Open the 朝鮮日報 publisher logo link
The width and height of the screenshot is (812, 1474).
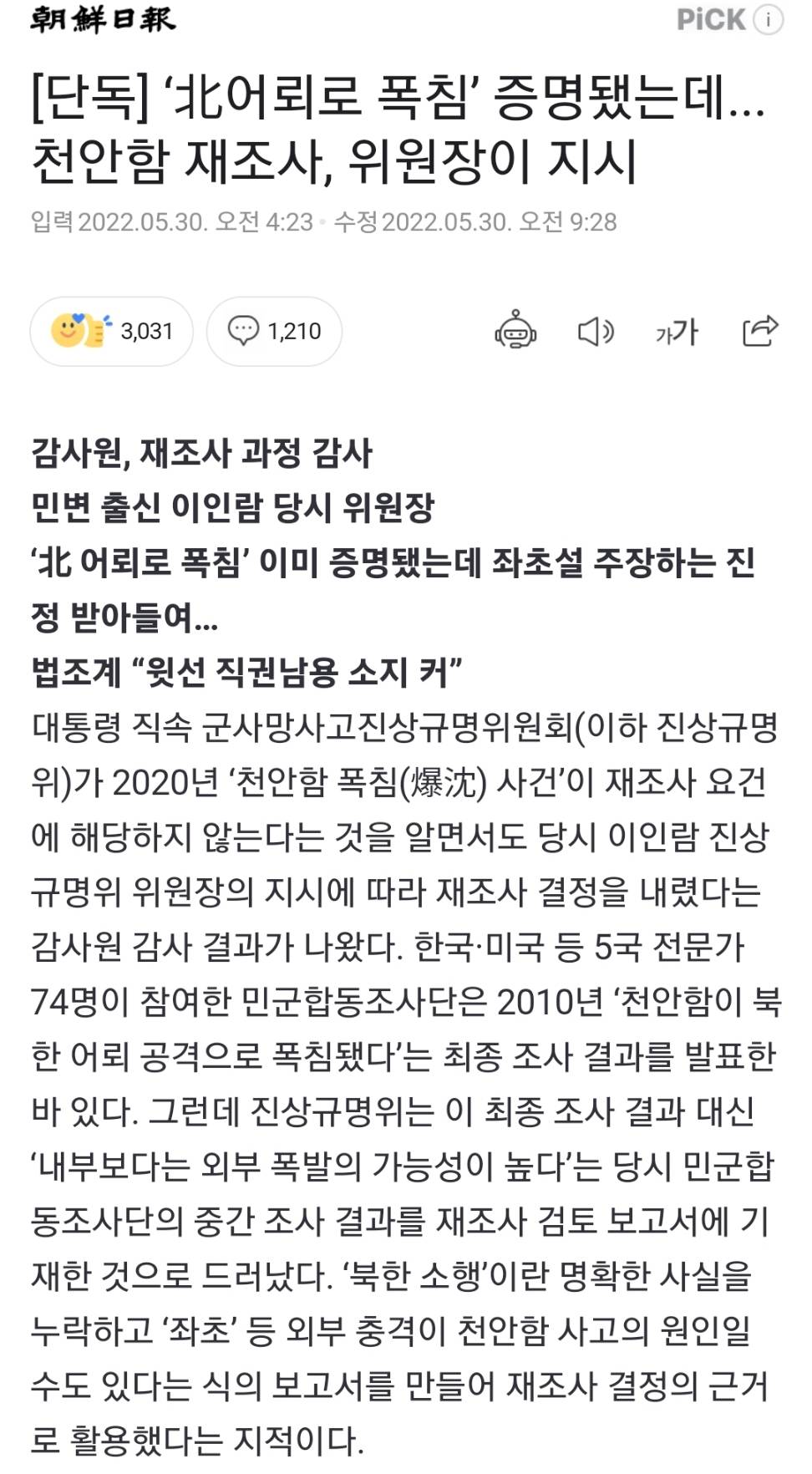click(103, 20)
